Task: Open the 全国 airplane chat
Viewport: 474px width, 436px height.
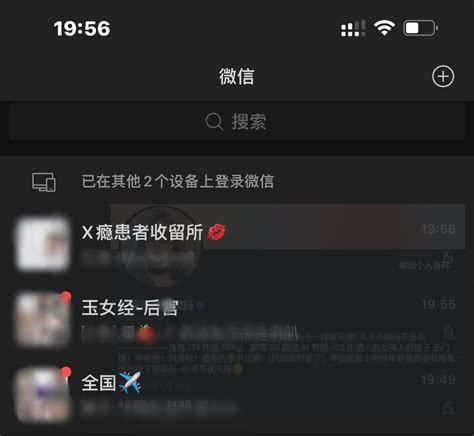Action: tap(237, 394)
